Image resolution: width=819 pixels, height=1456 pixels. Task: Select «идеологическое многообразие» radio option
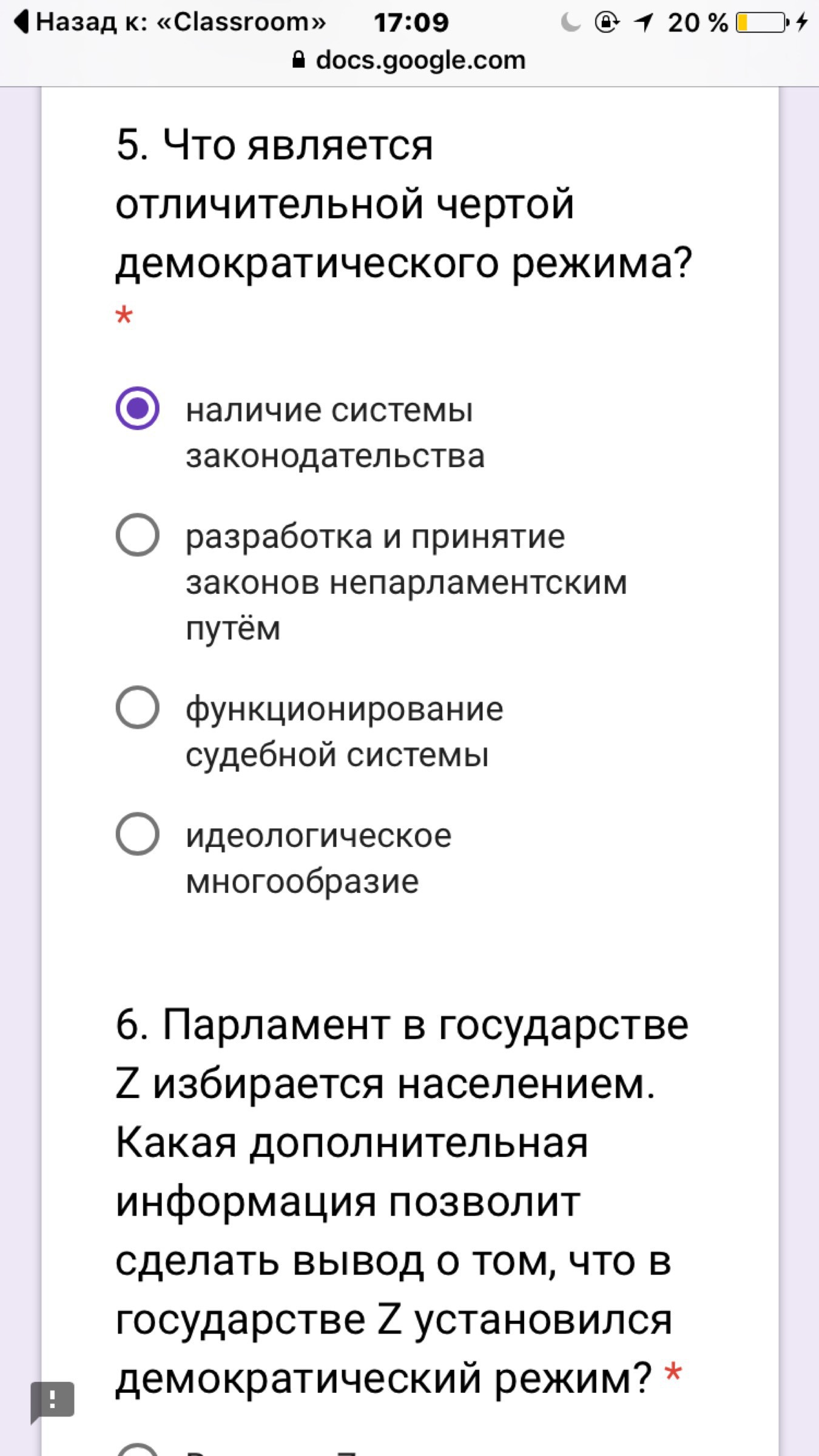pos(138,834)
